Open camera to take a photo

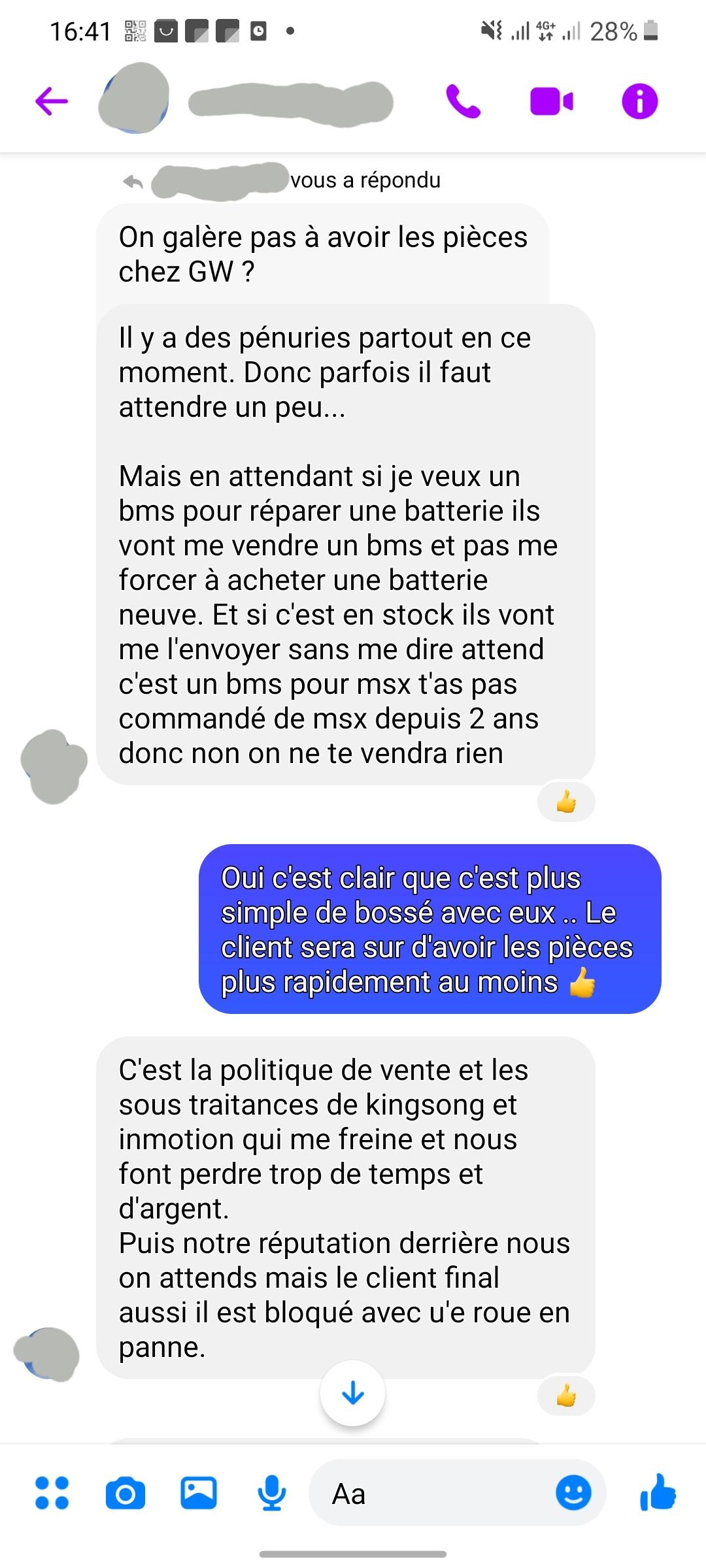125,1494
